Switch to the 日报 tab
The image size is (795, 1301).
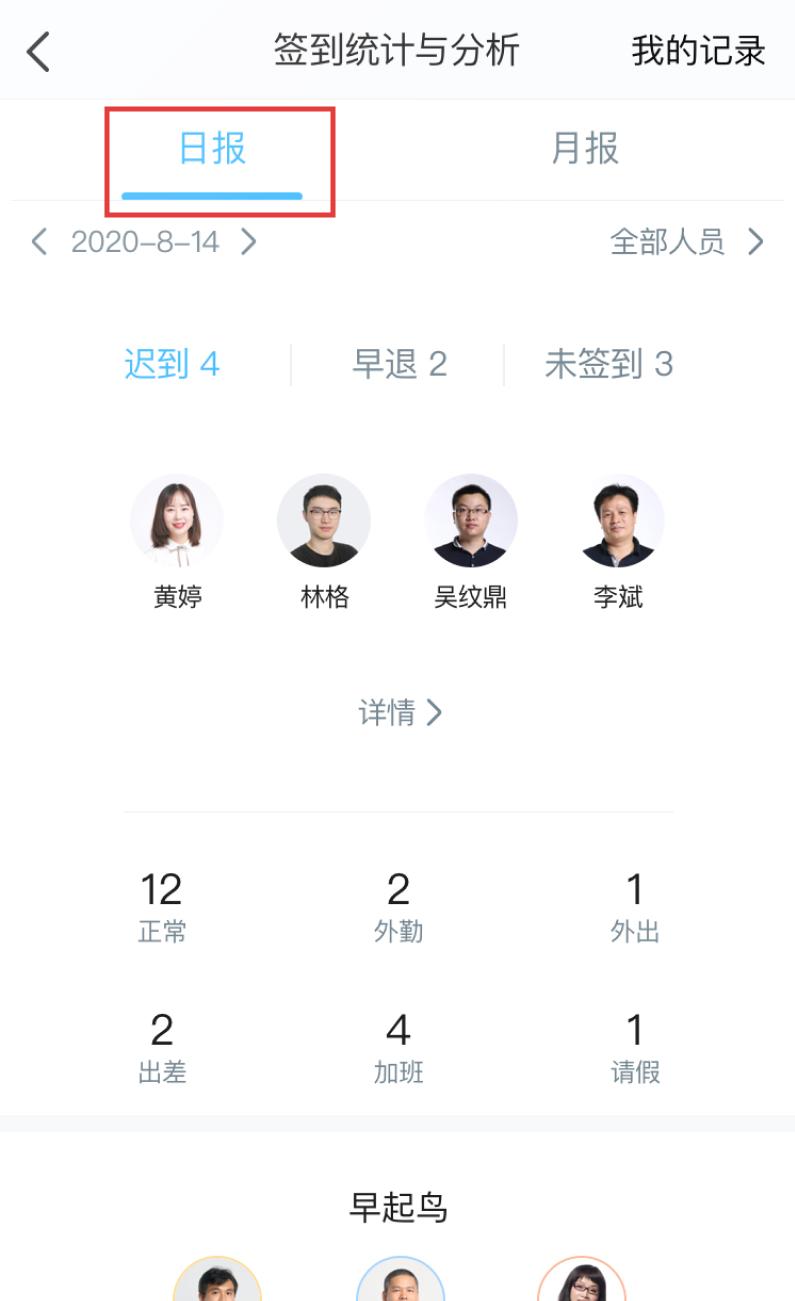212,149
